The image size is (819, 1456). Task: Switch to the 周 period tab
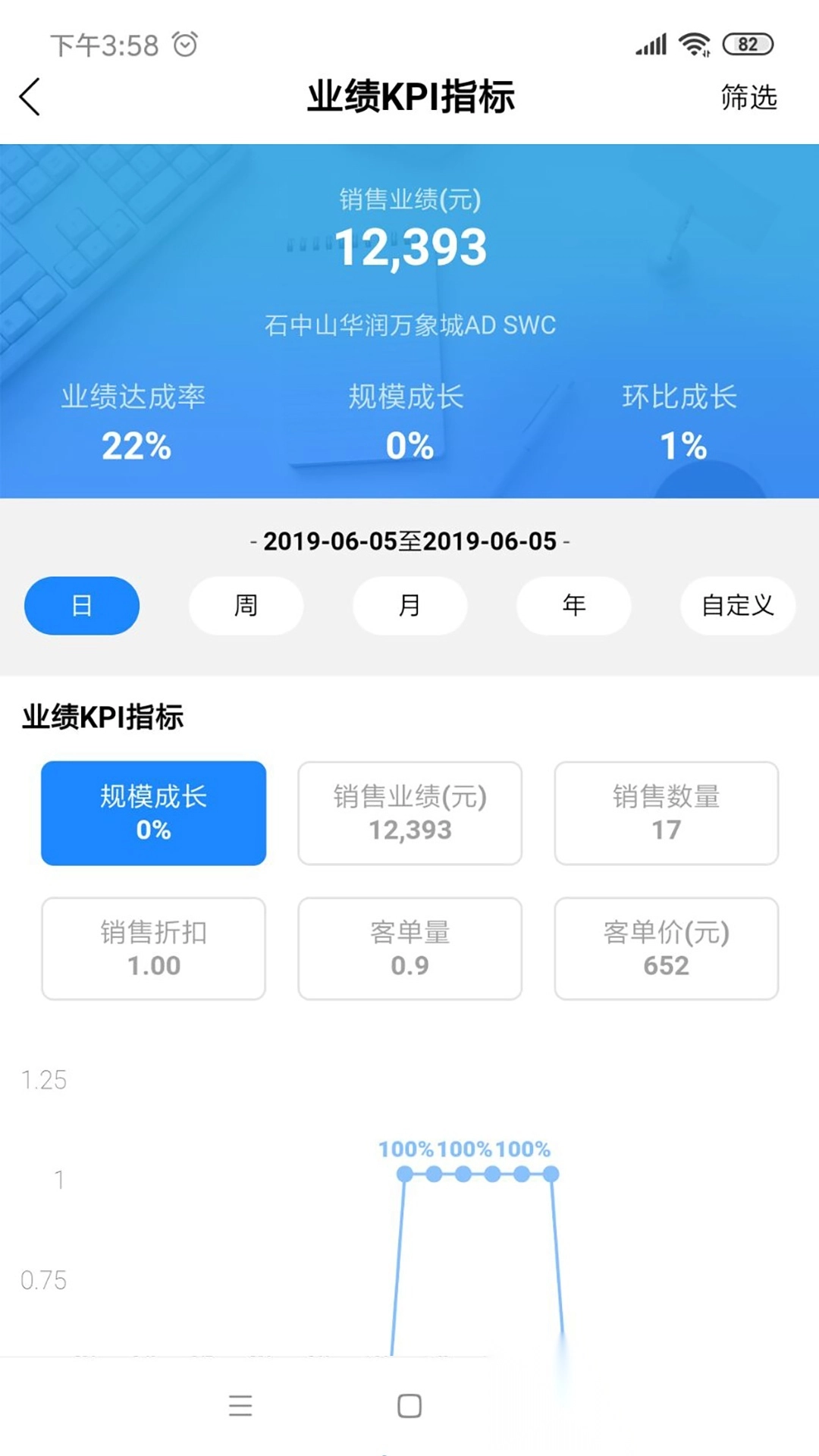click(x=245, y=605)
